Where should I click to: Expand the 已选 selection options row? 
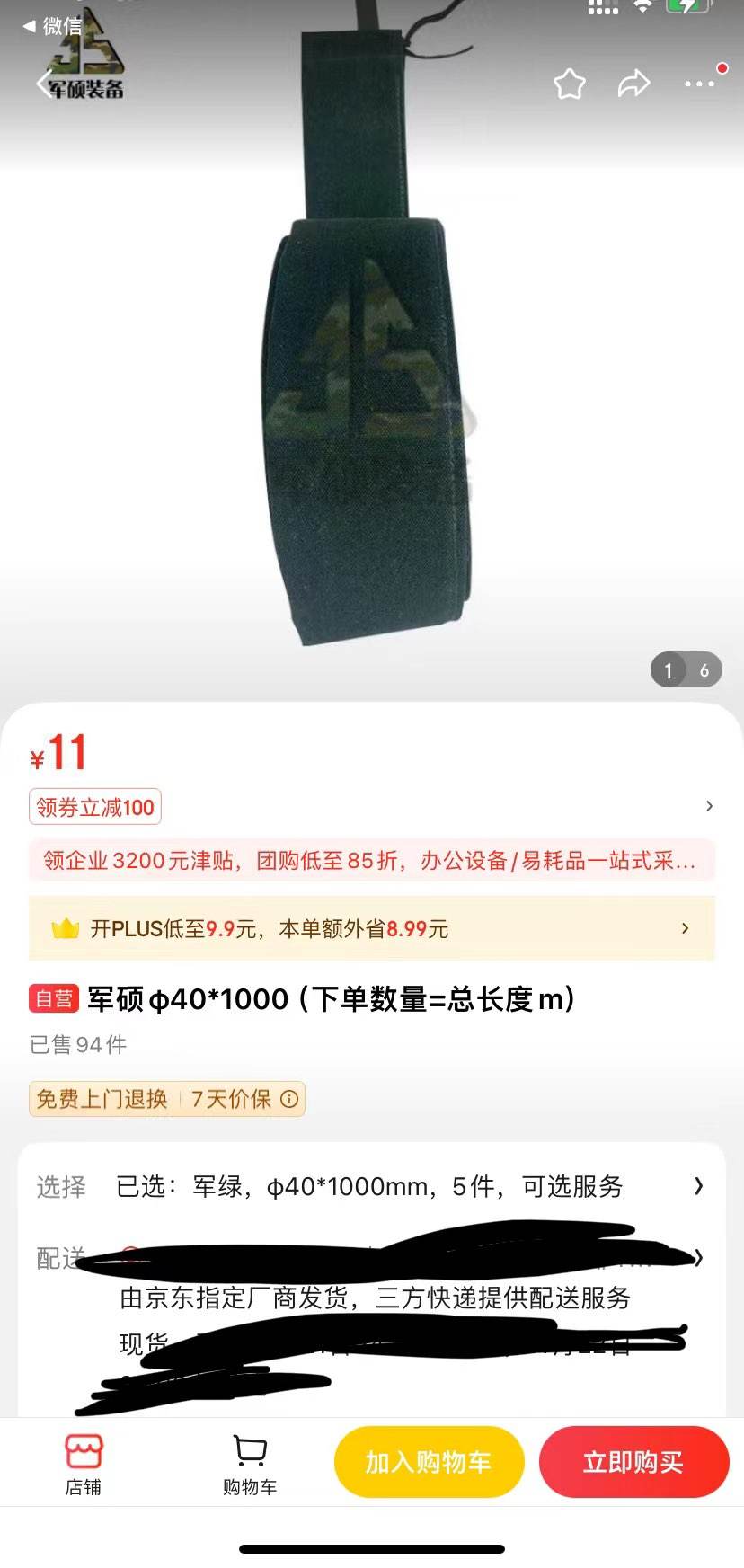698,1186
